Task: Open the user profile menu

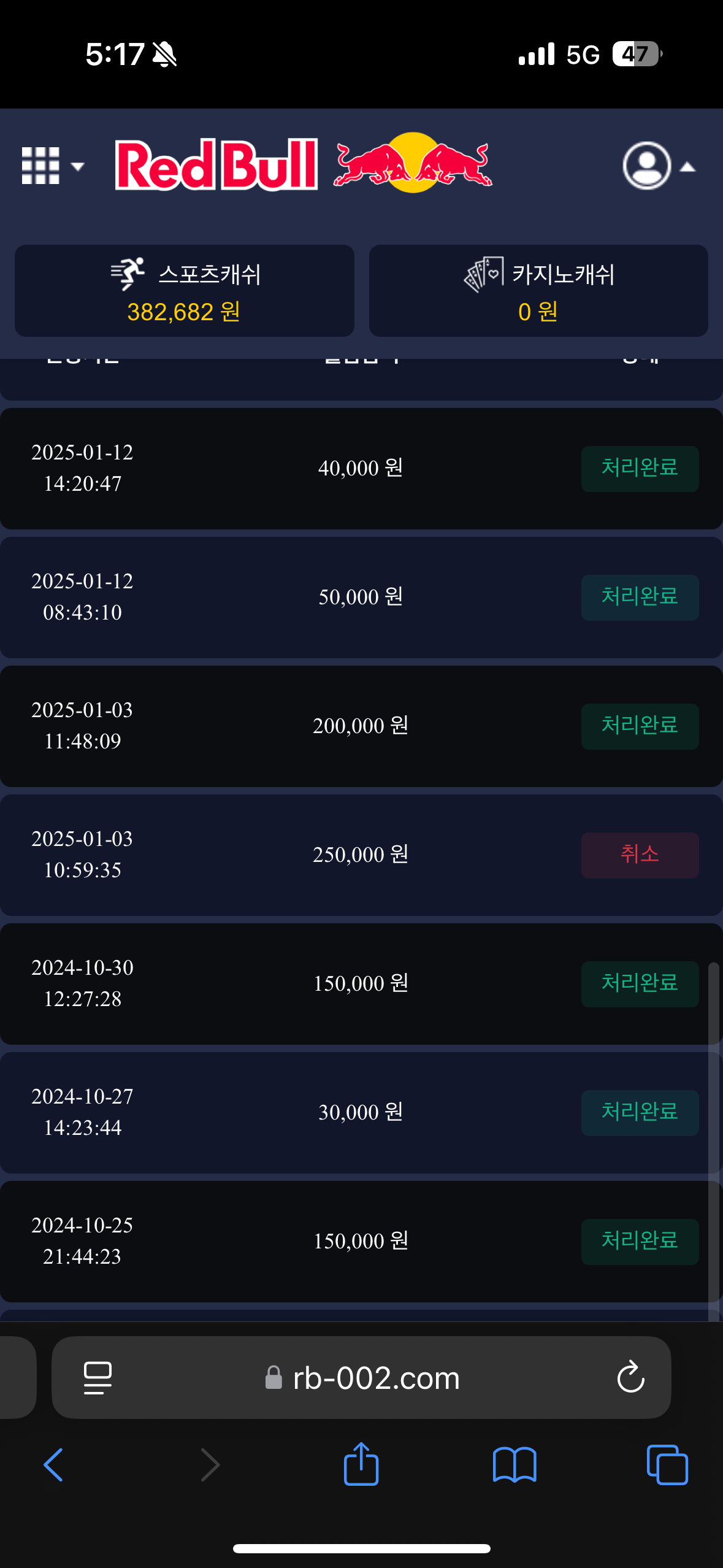Action: (657, 166)
